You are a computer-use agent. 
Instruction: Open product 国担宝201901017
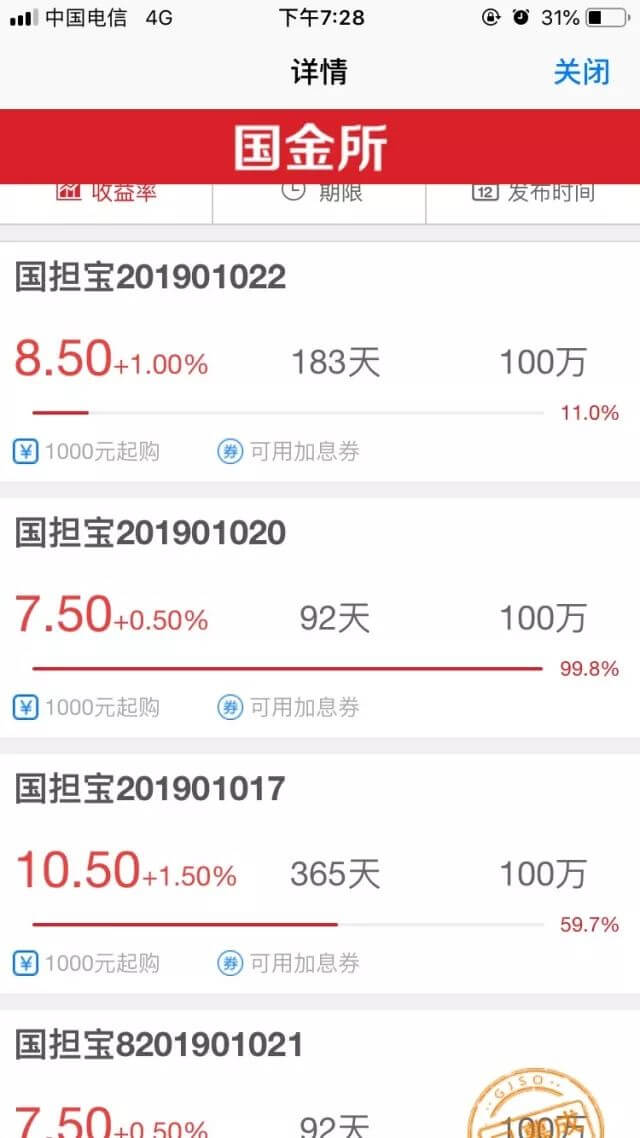[x=150, y=789]
